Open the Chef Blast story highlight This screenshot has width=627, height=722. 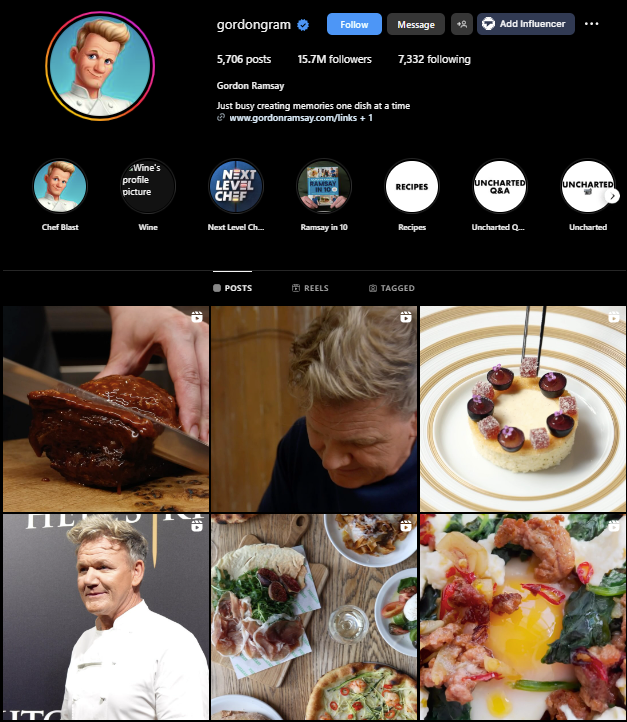[x=61, y=187]
